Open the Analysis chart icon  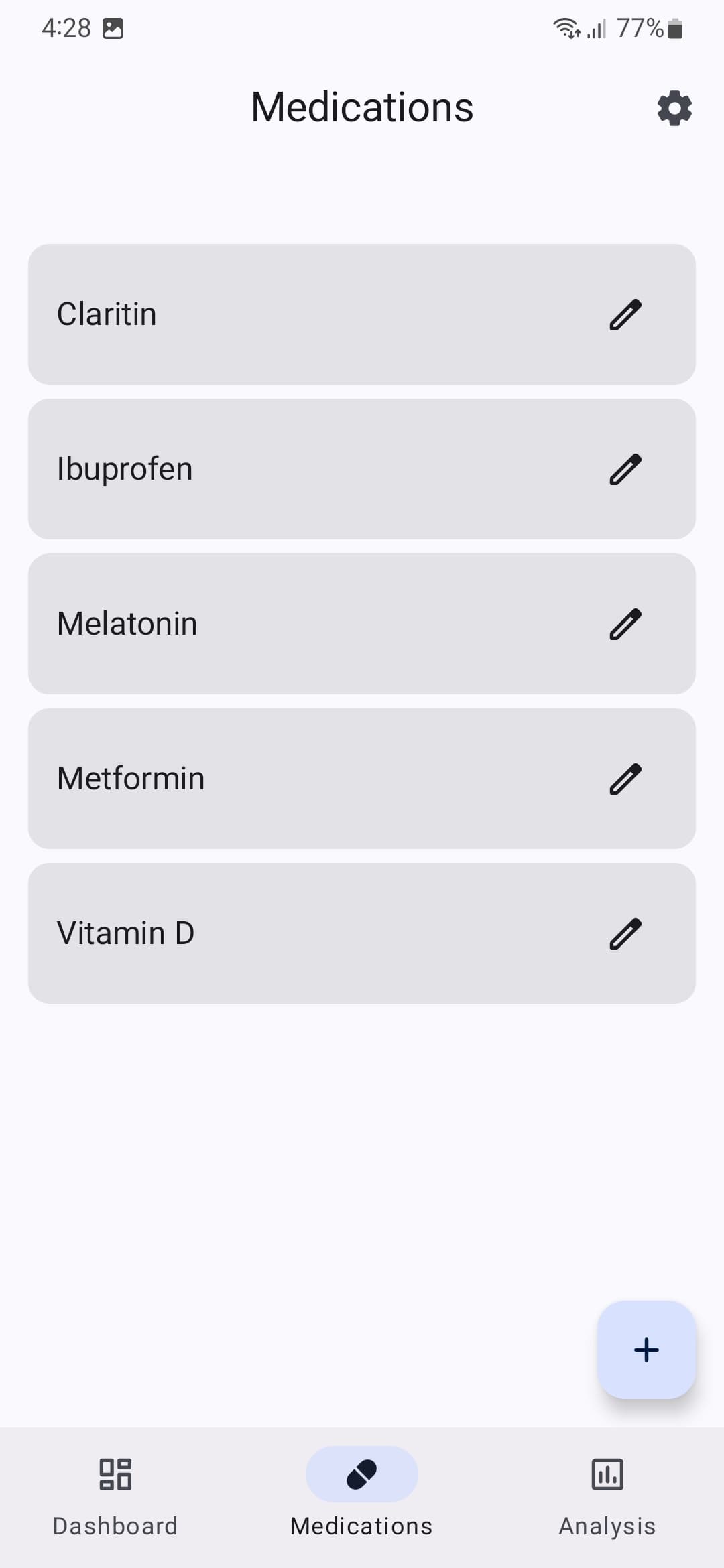point(607,1475)
